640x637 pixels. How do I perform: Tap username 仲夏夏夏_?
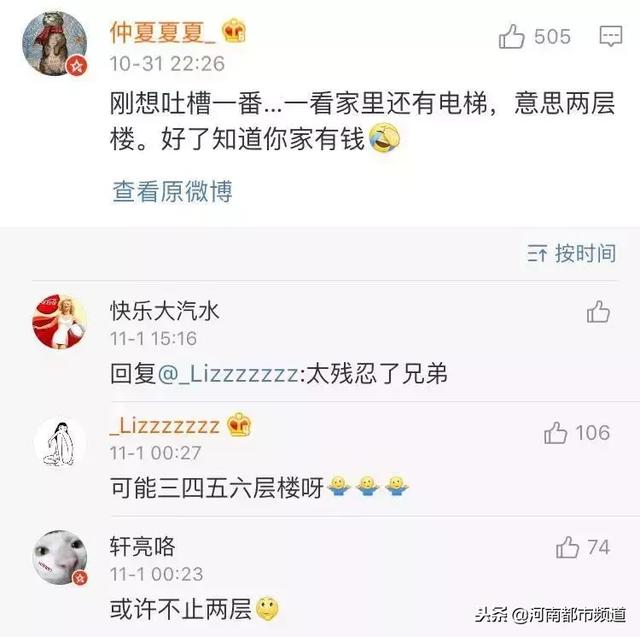coord(160,32)
